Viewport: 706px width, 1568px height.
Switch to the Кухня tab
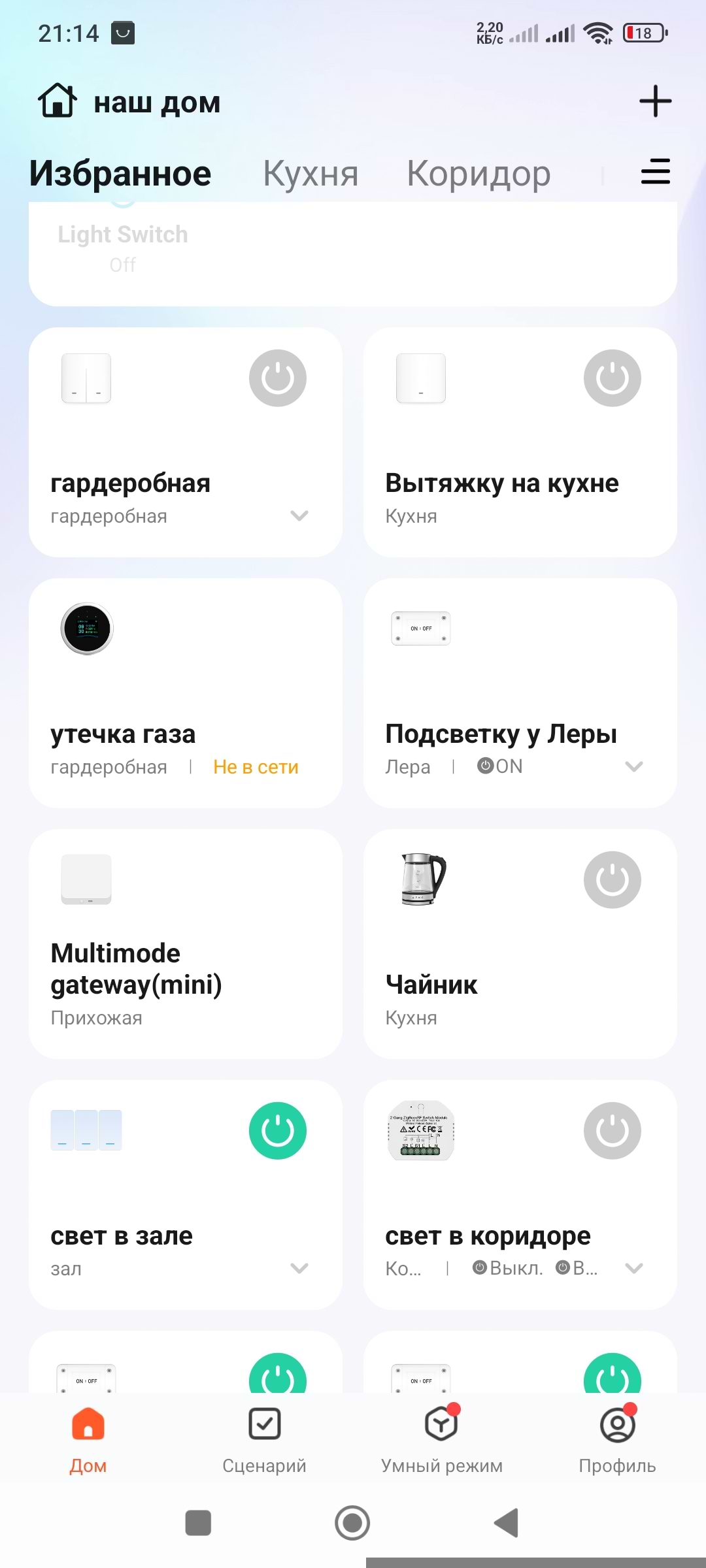click(311, 174)
